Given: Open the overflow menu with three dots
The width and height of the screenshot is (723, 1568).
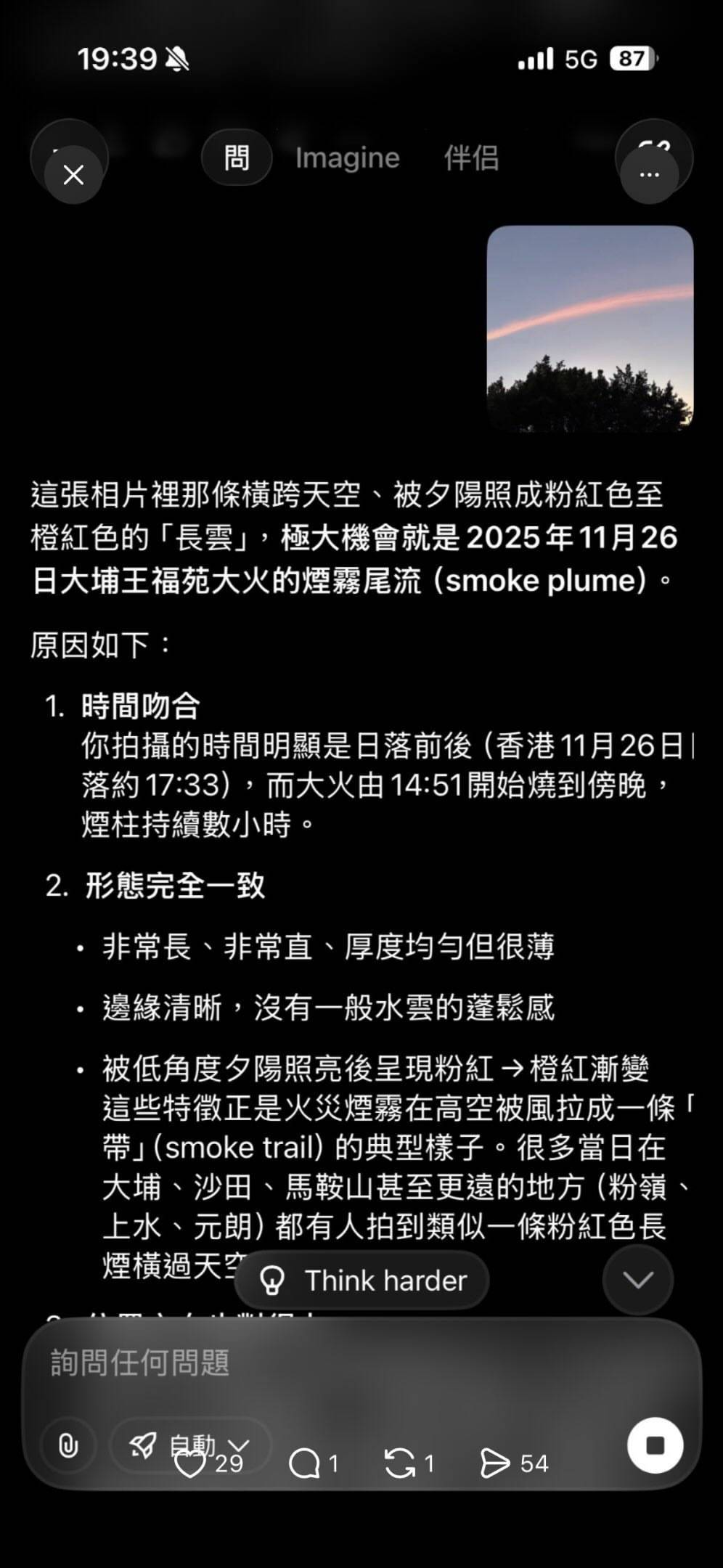Looking at the screenshot, I should pos(649,175).
